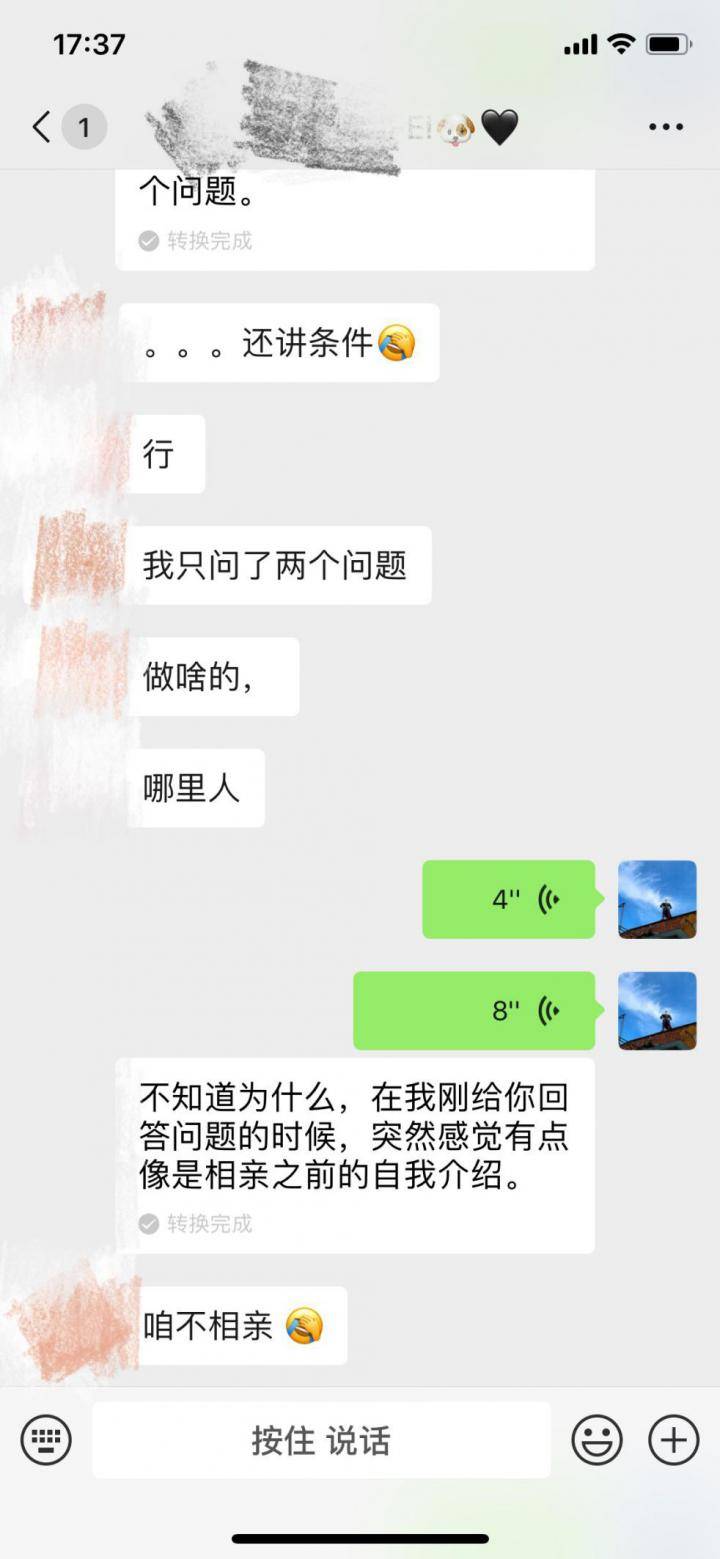The width and height of the screenshot is (720, 1559).
Task: Tap the Wi-Fi icon in the status bar
Action: (618, 44)
